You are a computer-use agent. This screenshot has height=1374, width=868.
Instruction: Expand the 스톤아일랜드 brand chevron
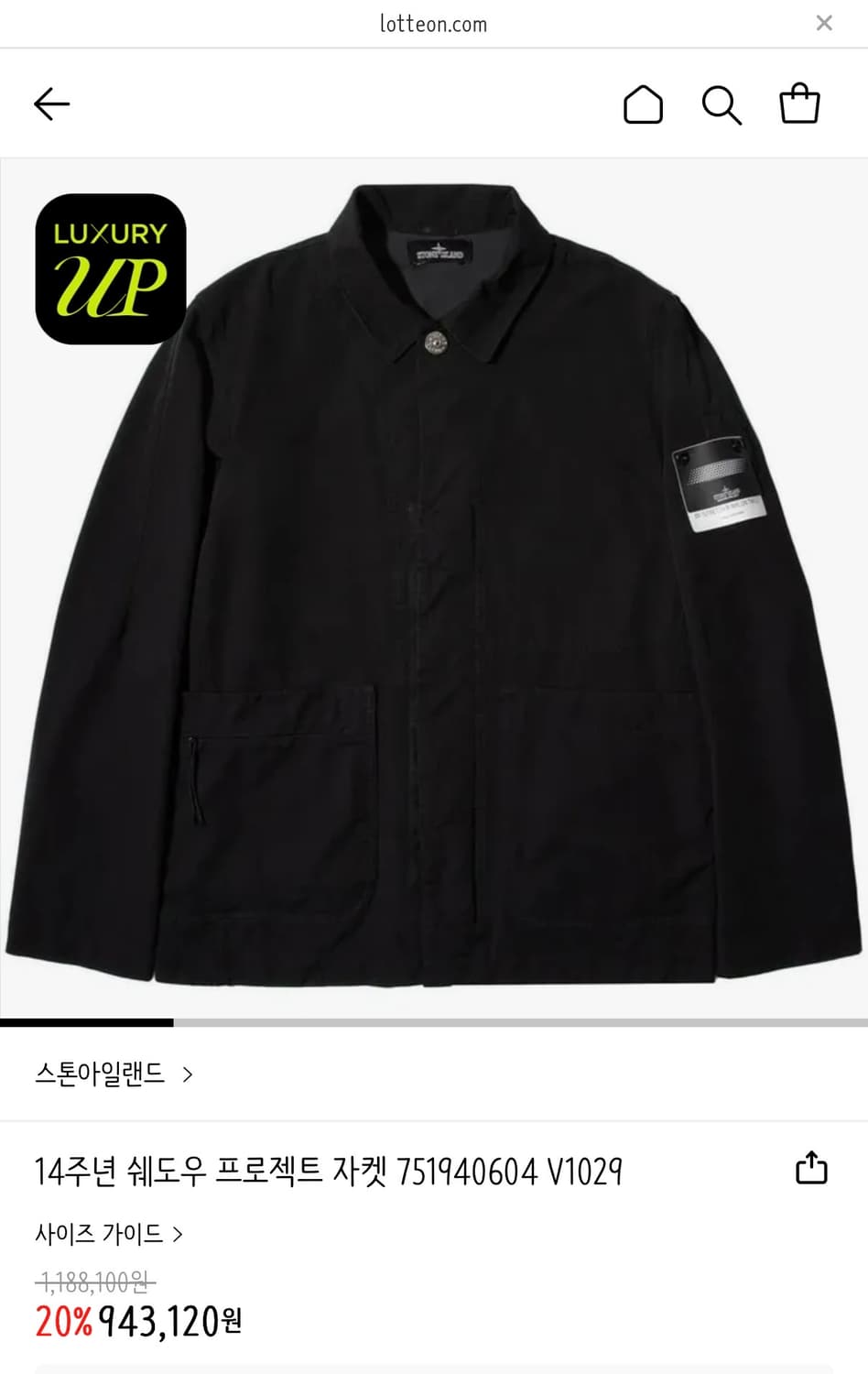[189, 1074]
